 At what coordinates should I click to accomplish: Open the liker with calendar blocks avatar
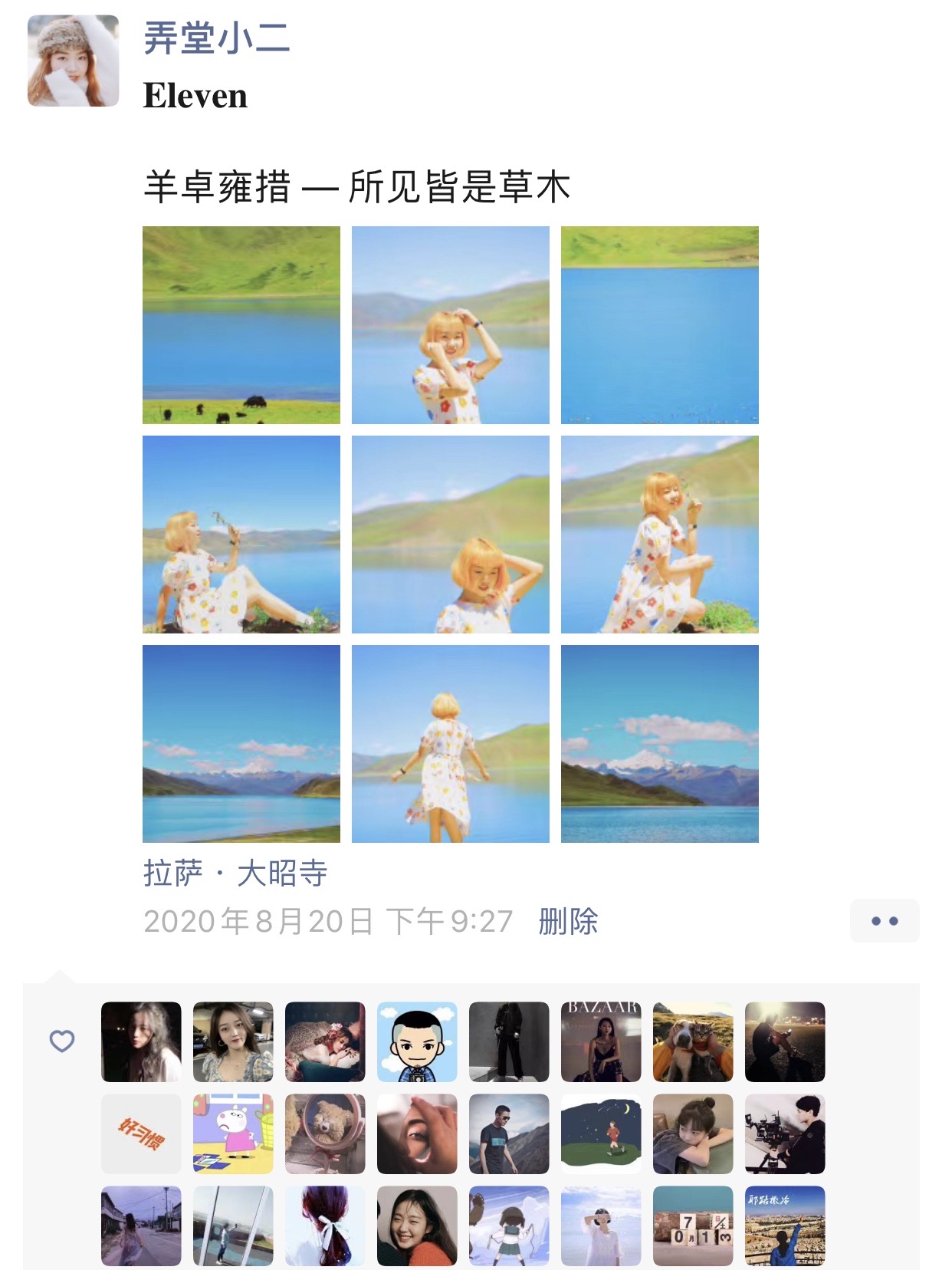[x=693, y=1226]
